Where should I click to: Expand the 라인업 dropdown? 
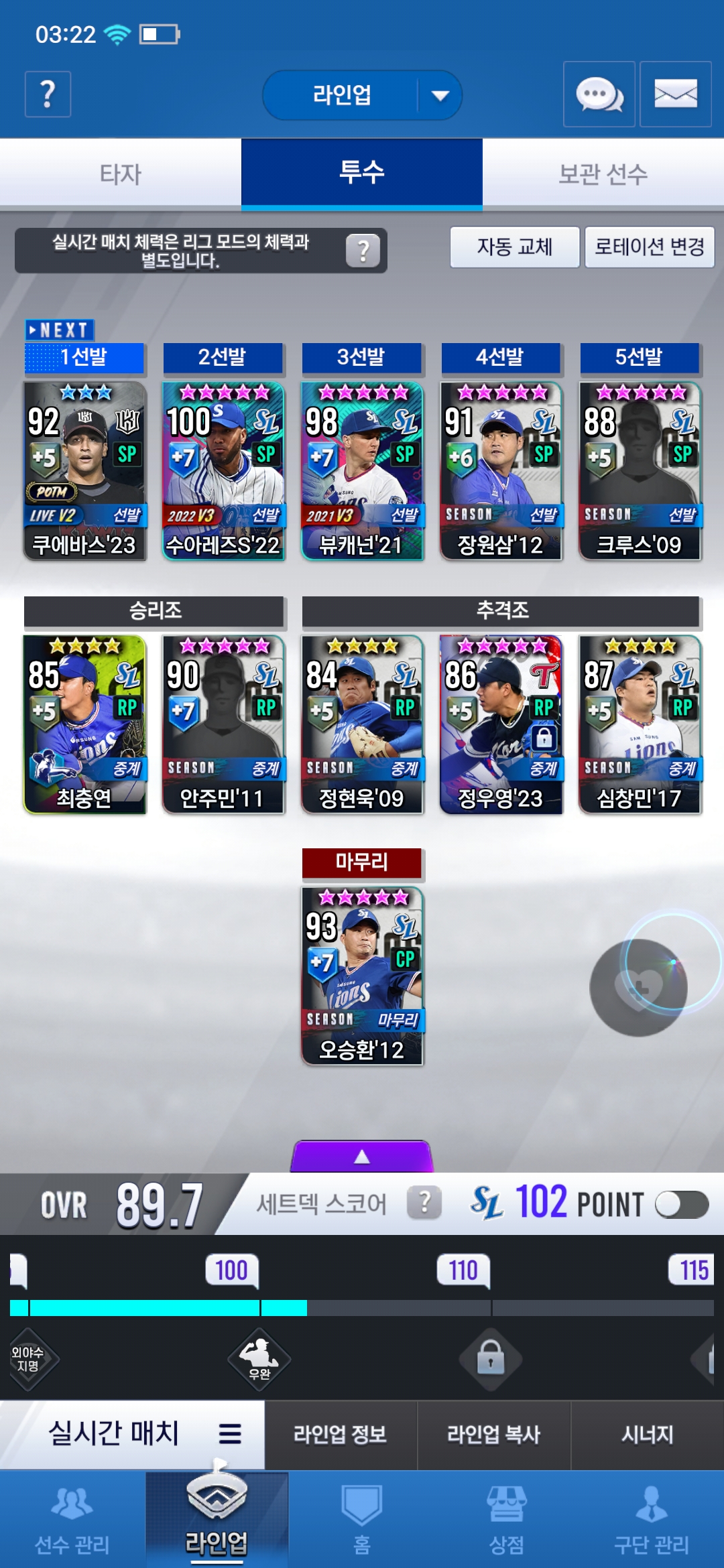[439, 95]
